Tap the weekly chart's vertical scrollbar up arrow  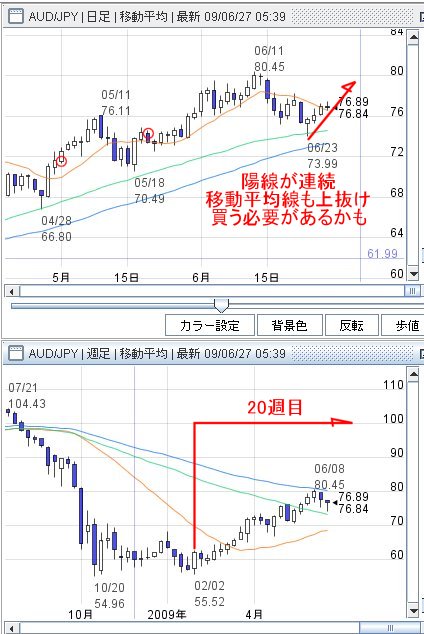tap(413, 375)
